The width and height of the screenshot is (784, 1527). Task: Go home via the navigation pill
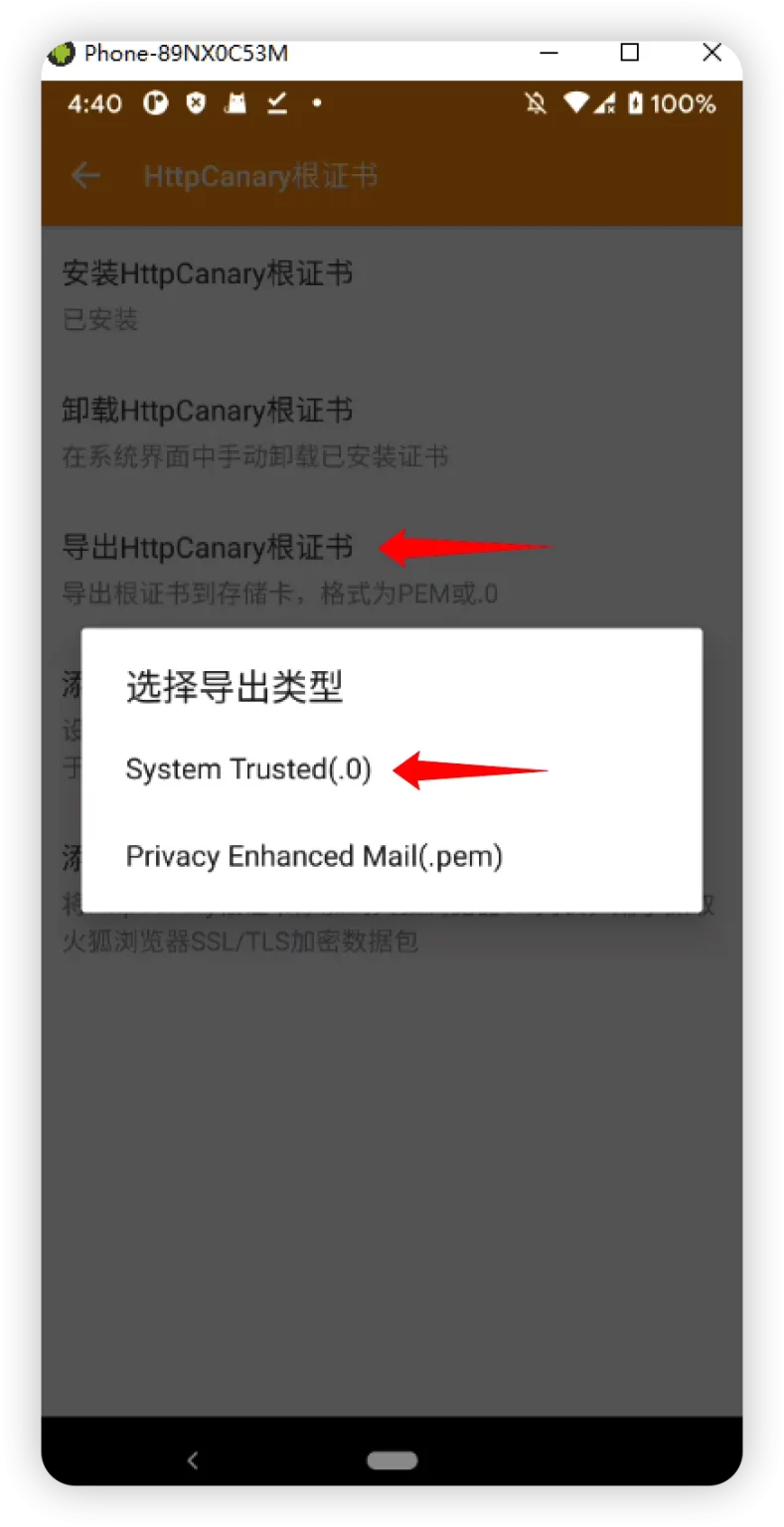click(x=392, y=1460)
